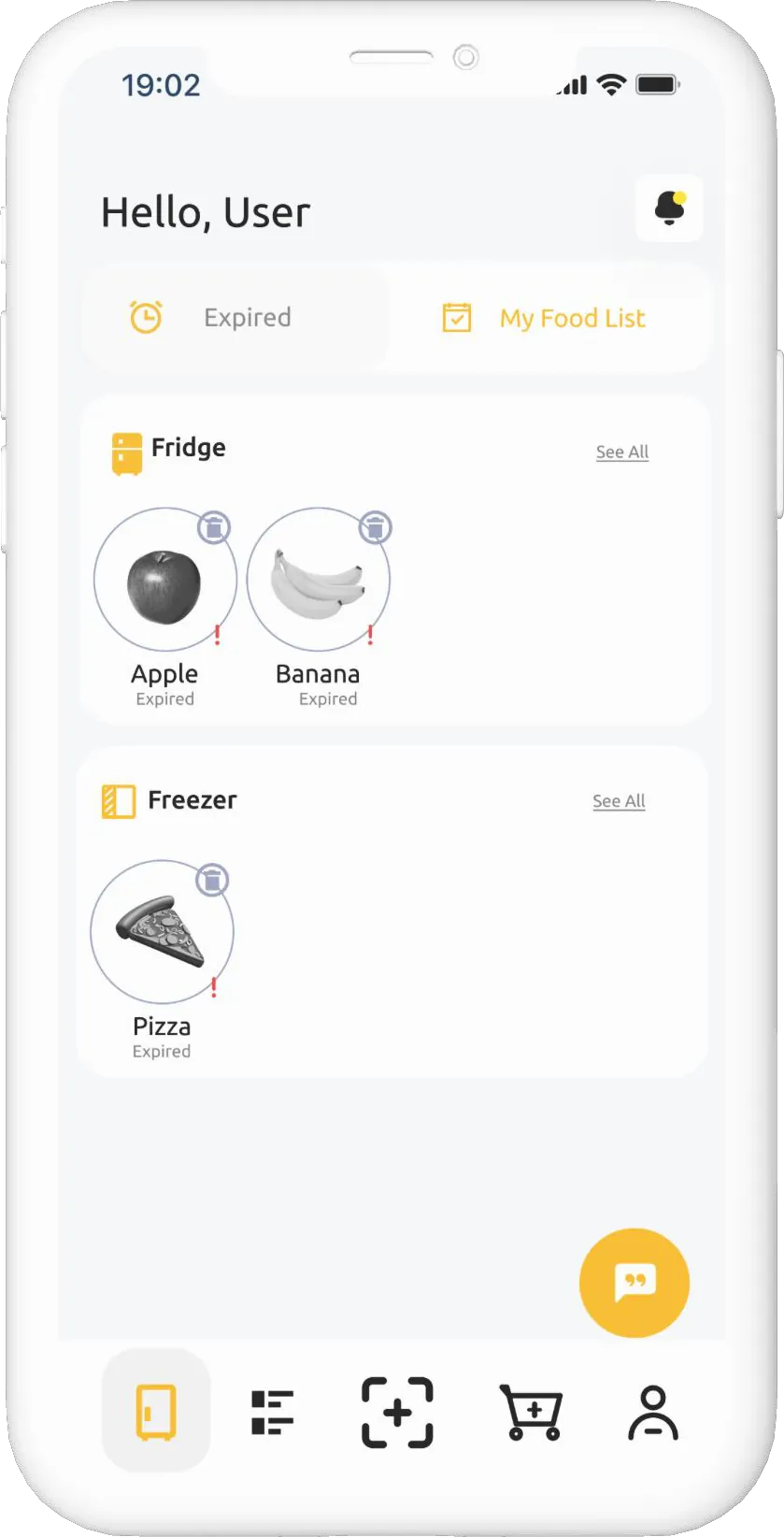Open the Pizza item

(162, 932)
